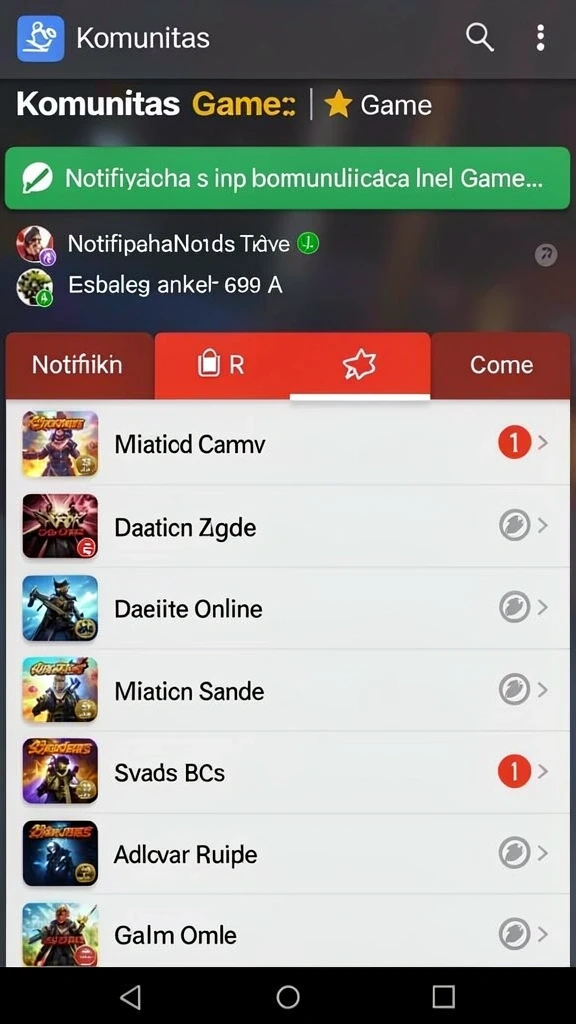Open the Adlcvar Ruipe game row
The height and width of the screenshot is (1024, 576).
(x=287, y=854)
